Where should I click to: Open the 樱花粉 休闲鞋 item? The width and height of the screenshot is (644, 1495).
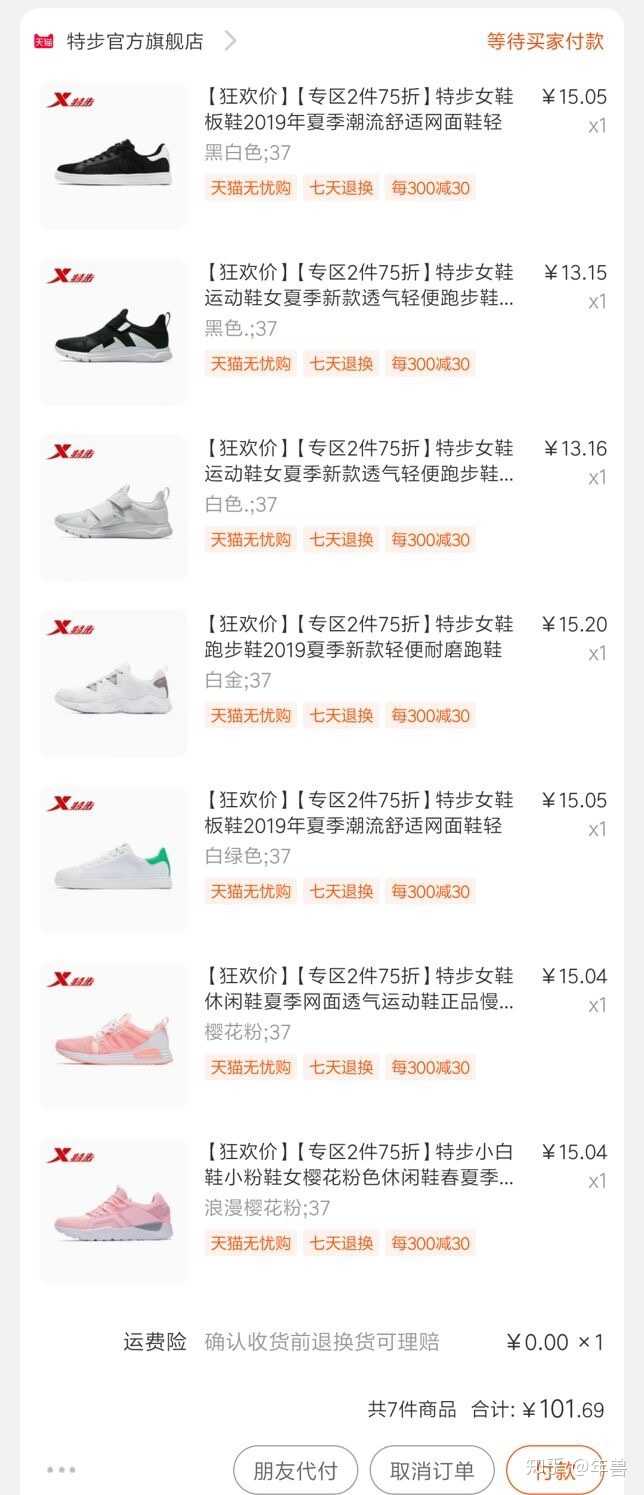(x=358, y=990)
